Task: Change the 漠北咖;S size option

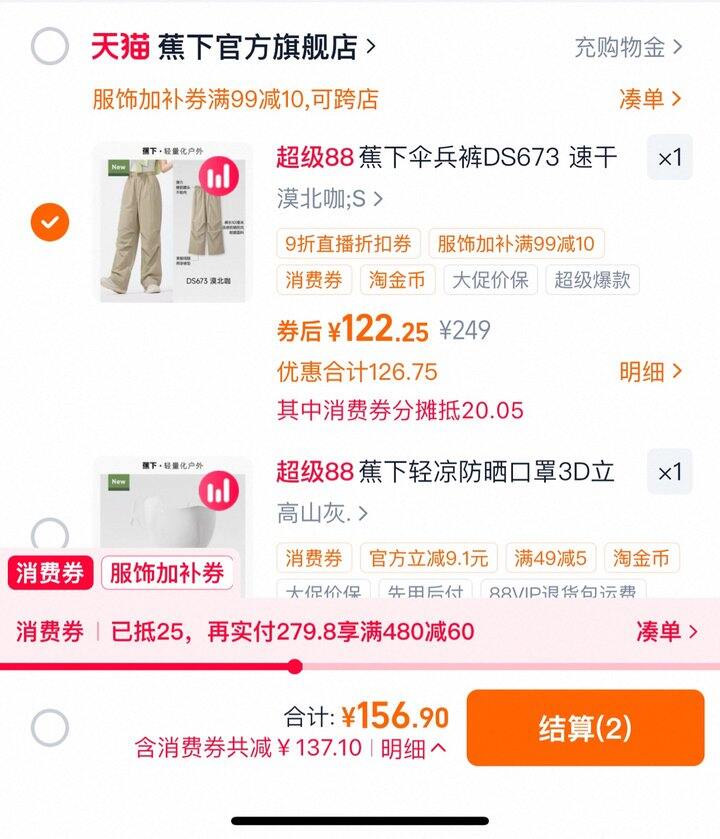Action: coord(330,199)
